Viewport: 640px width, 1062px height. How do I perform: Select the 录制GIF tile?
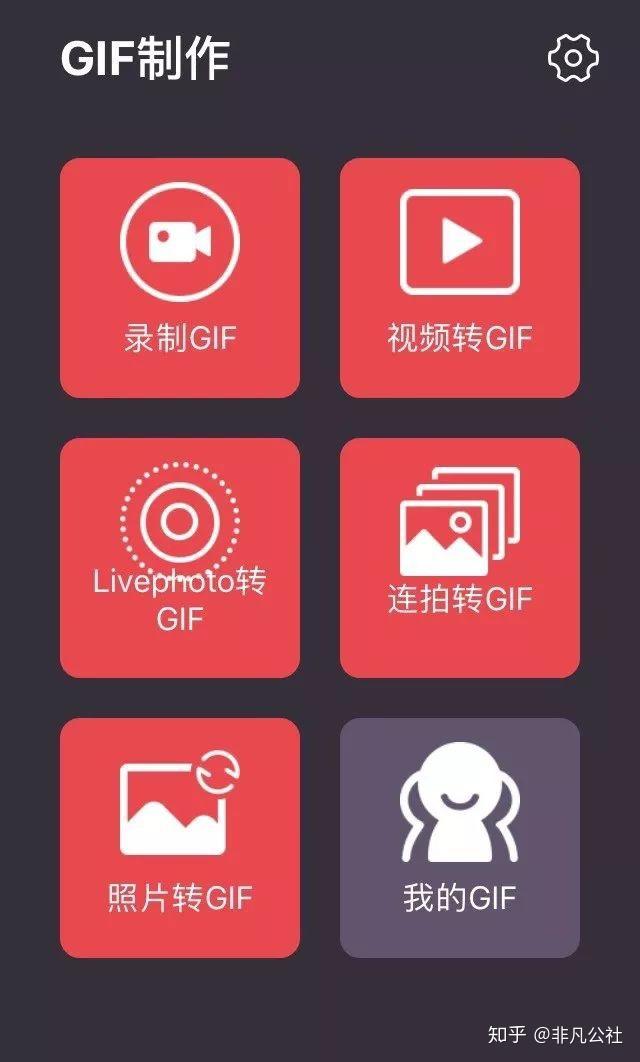180,278
